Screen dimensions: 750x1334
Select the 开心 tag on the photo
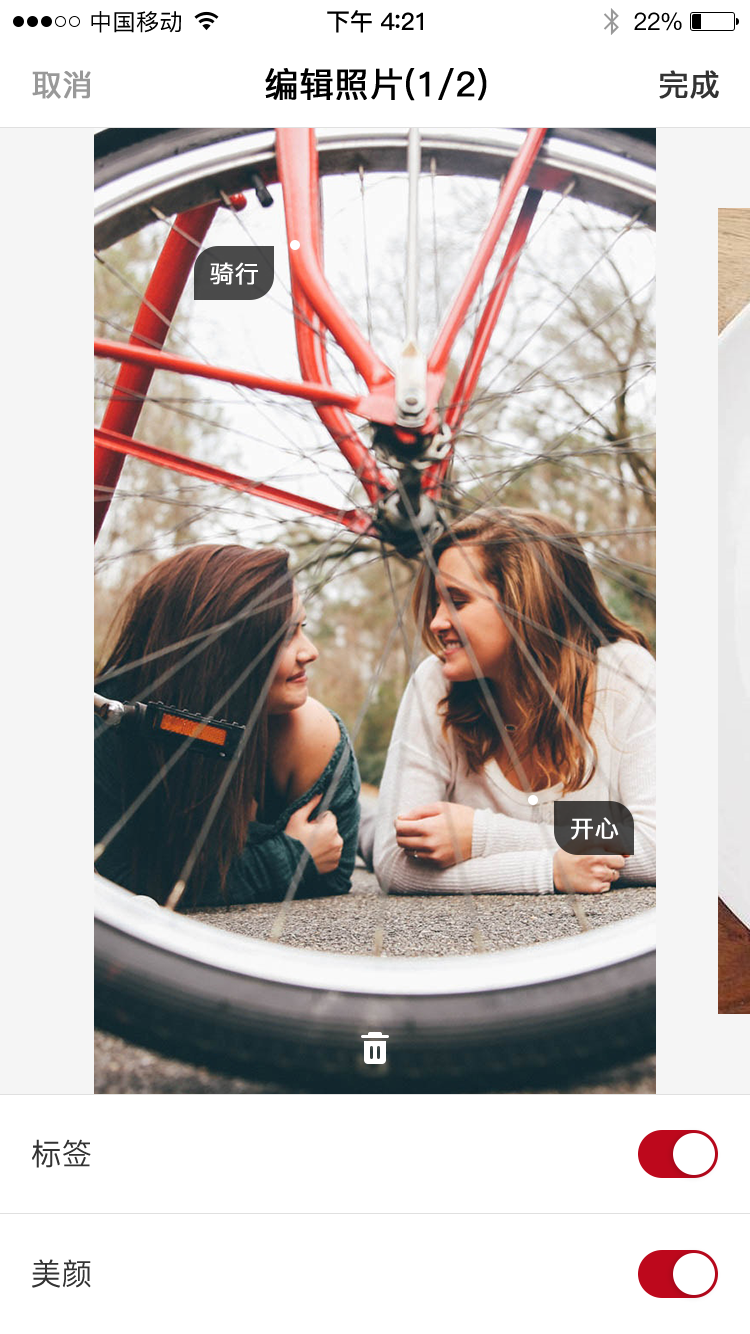coord(594,828)
